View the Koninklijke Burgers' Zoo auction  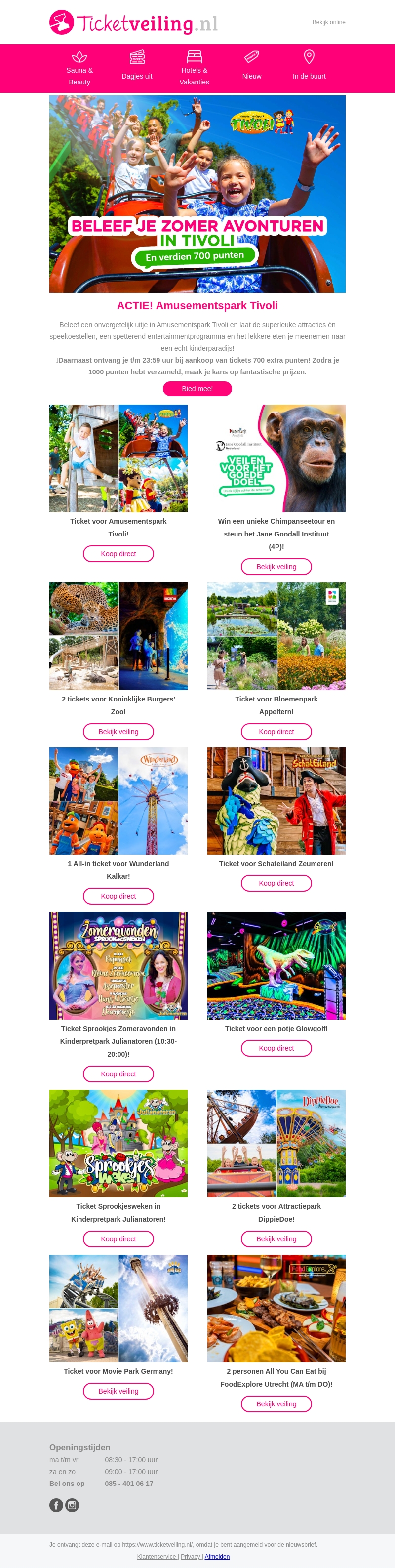click(118, 732)
